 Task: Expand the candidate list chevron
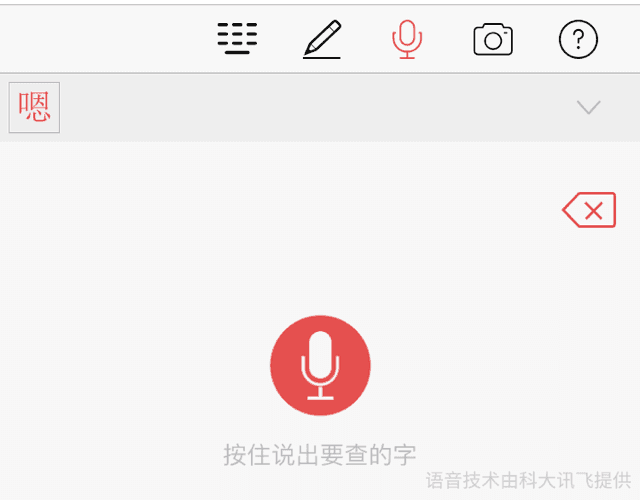click(588, 107)
